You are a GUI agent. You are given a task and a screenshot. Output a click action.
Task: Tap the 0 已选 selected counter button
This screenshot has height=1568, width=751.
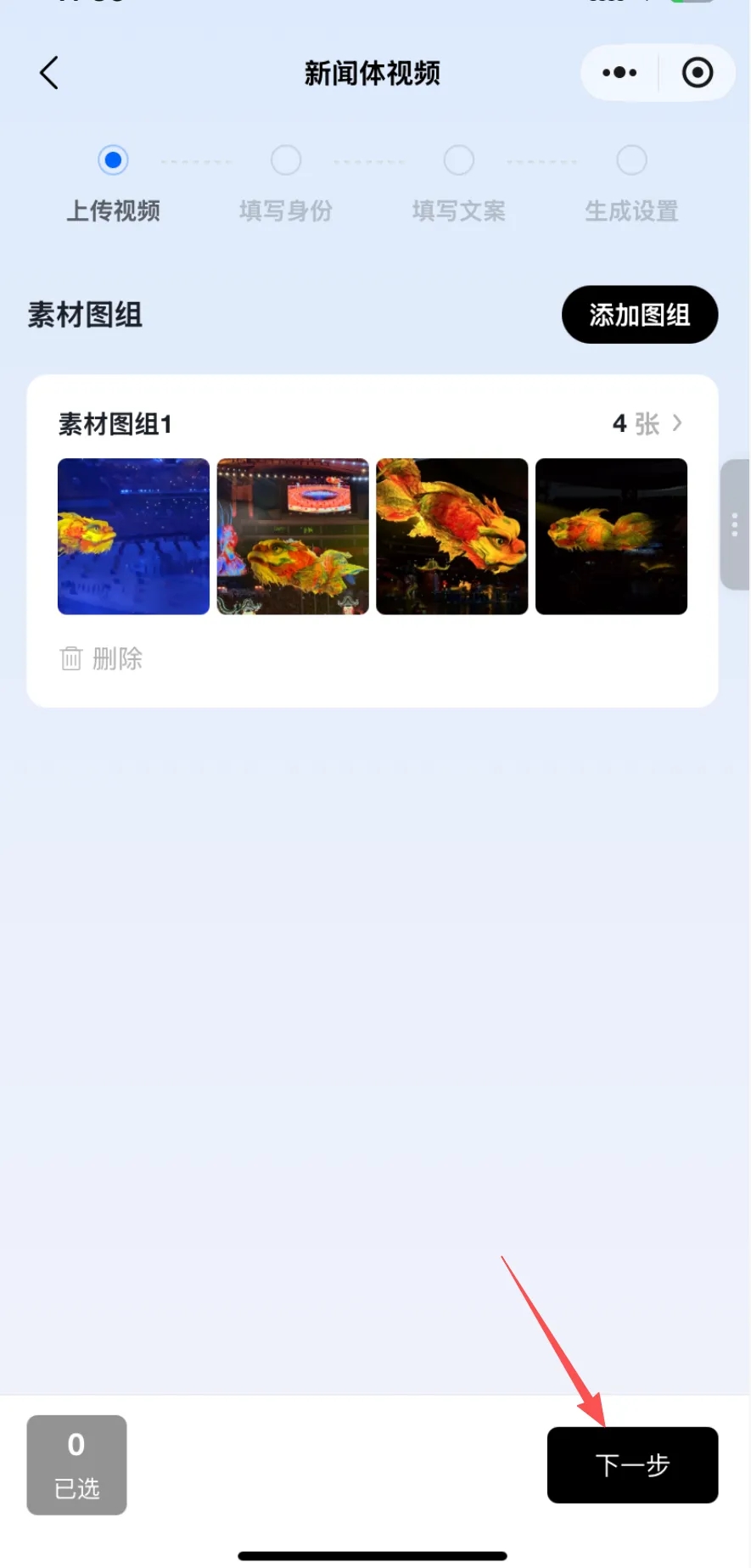point(76,1464)
